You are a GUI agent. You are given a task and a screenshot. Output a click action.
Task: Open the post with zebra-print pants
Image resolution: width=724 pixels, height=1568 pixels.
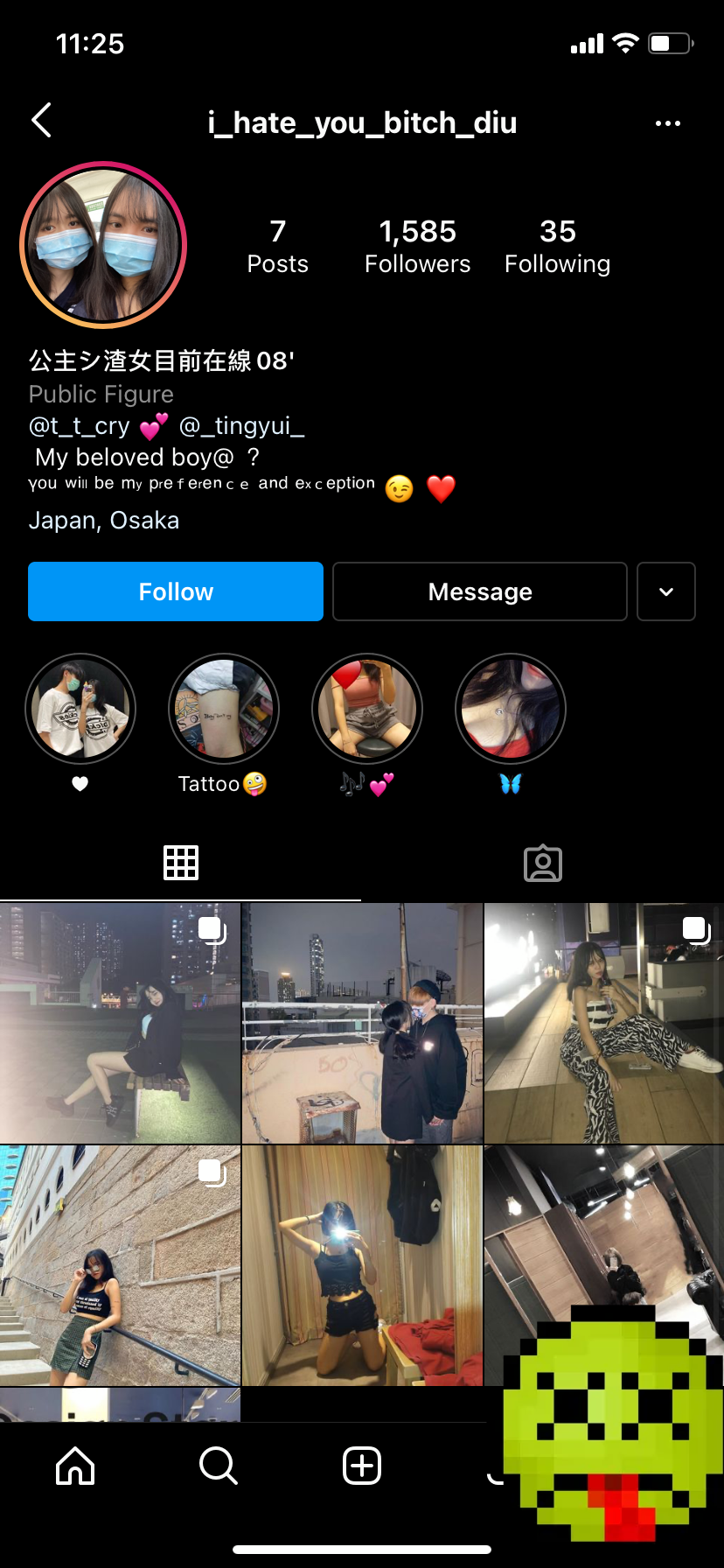pos(603,1024)
